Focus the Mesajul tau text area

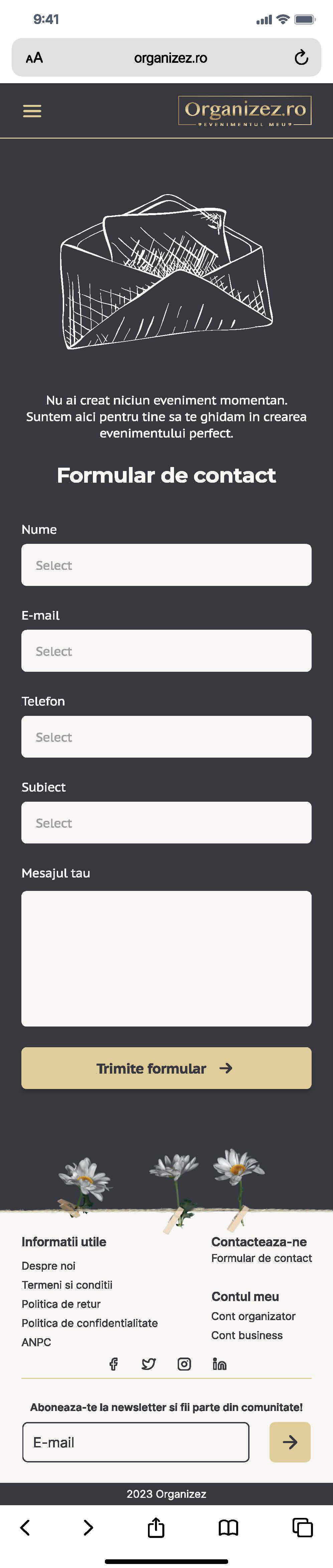pyautogui.click(x=166, y=958)
